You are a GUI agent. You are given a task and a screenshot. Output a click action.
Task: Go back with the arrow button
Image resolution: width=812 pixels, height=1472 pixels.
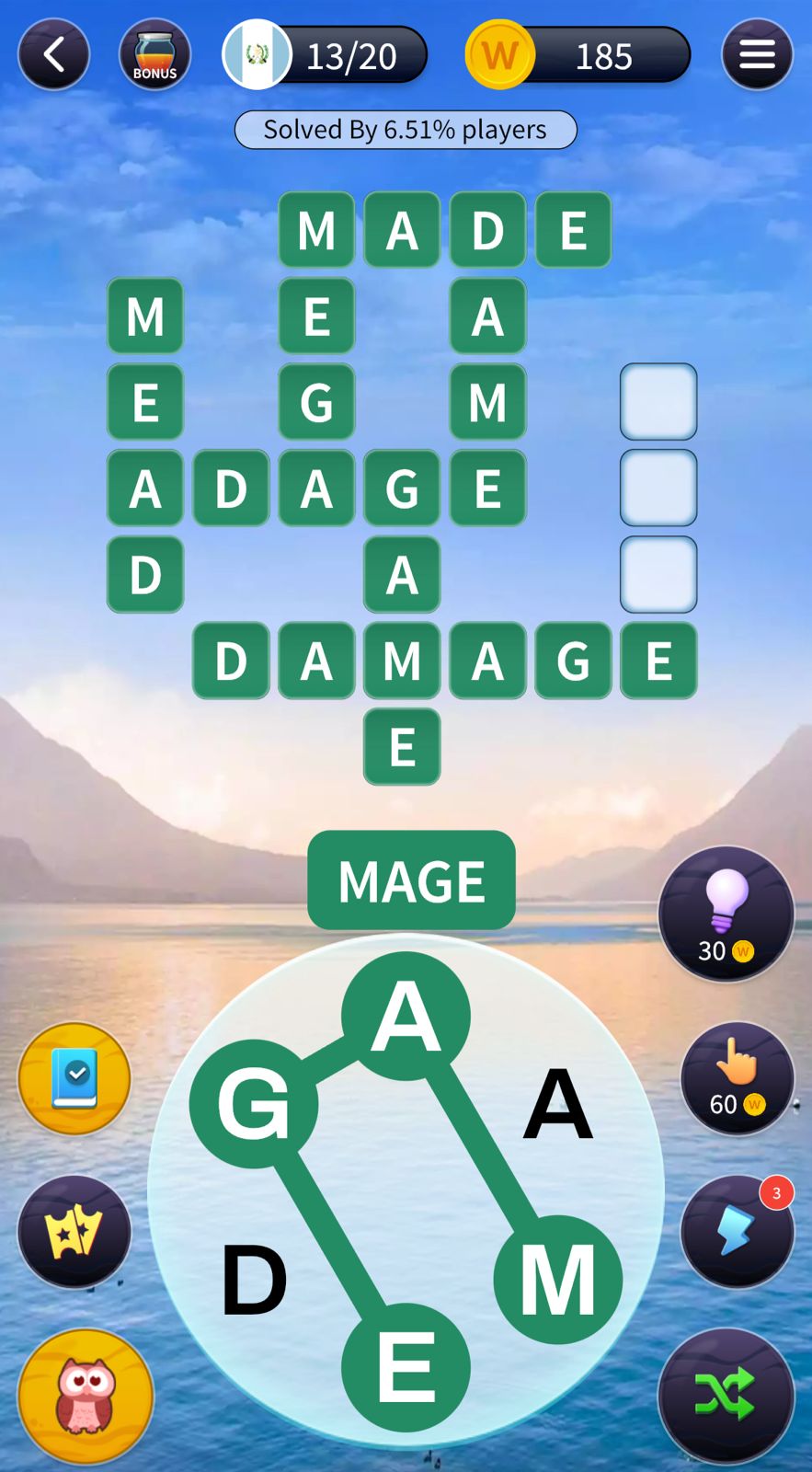[53, 55]
